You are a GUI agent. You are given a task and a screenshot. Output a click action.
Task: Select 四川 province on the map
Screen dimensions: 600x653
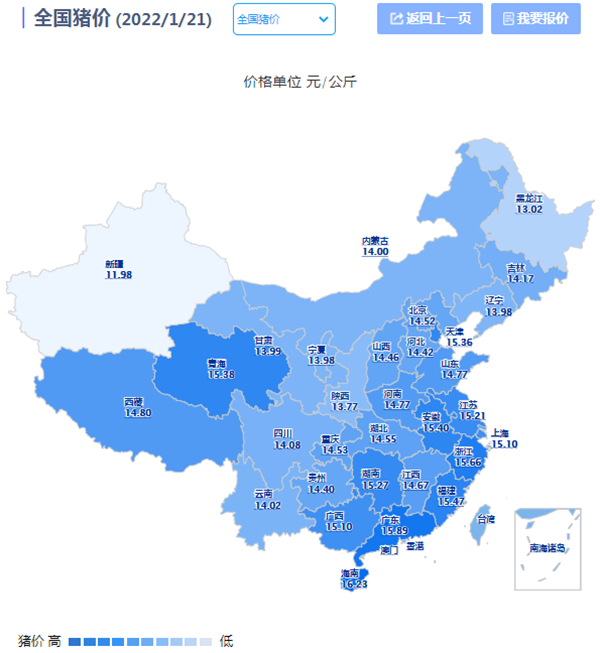286,438
